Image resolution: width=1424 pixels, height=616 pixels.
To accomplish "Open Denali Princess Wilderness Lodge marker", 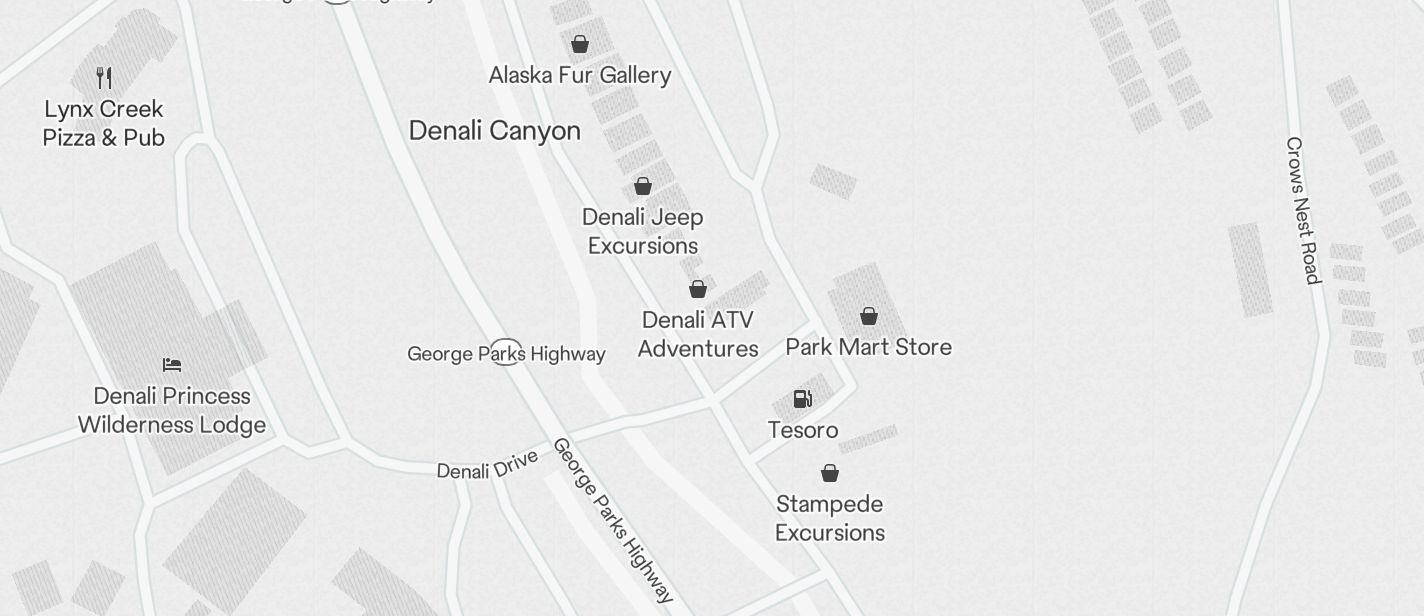I will [172, 365].
